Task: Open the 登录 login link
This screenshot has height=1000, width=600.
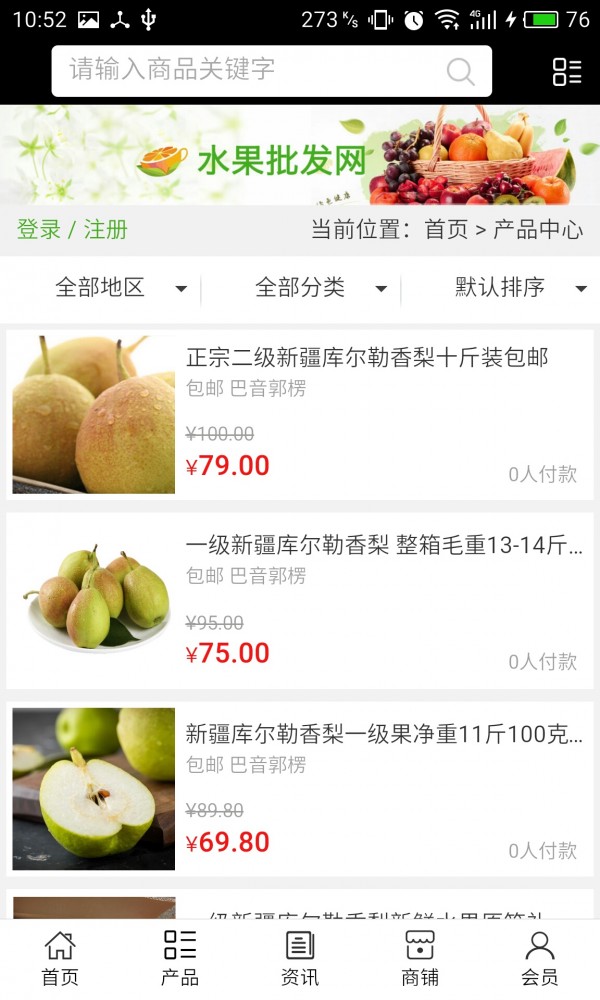Action: click(39, 229)
